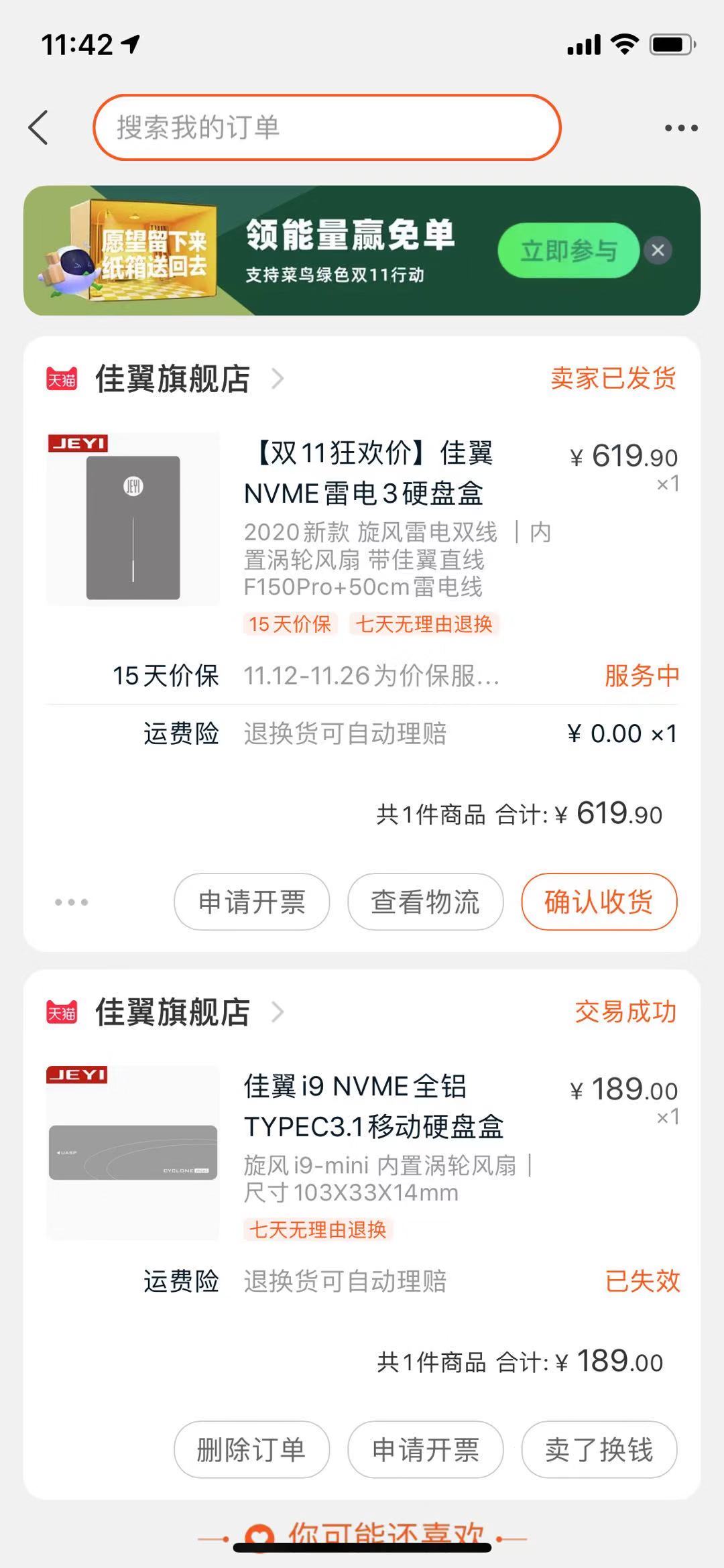This screenshot has width=724, height=1568.
Task: Confirm receipt with 确认收货
Action: pyautogui.click(x=599, y=902)
